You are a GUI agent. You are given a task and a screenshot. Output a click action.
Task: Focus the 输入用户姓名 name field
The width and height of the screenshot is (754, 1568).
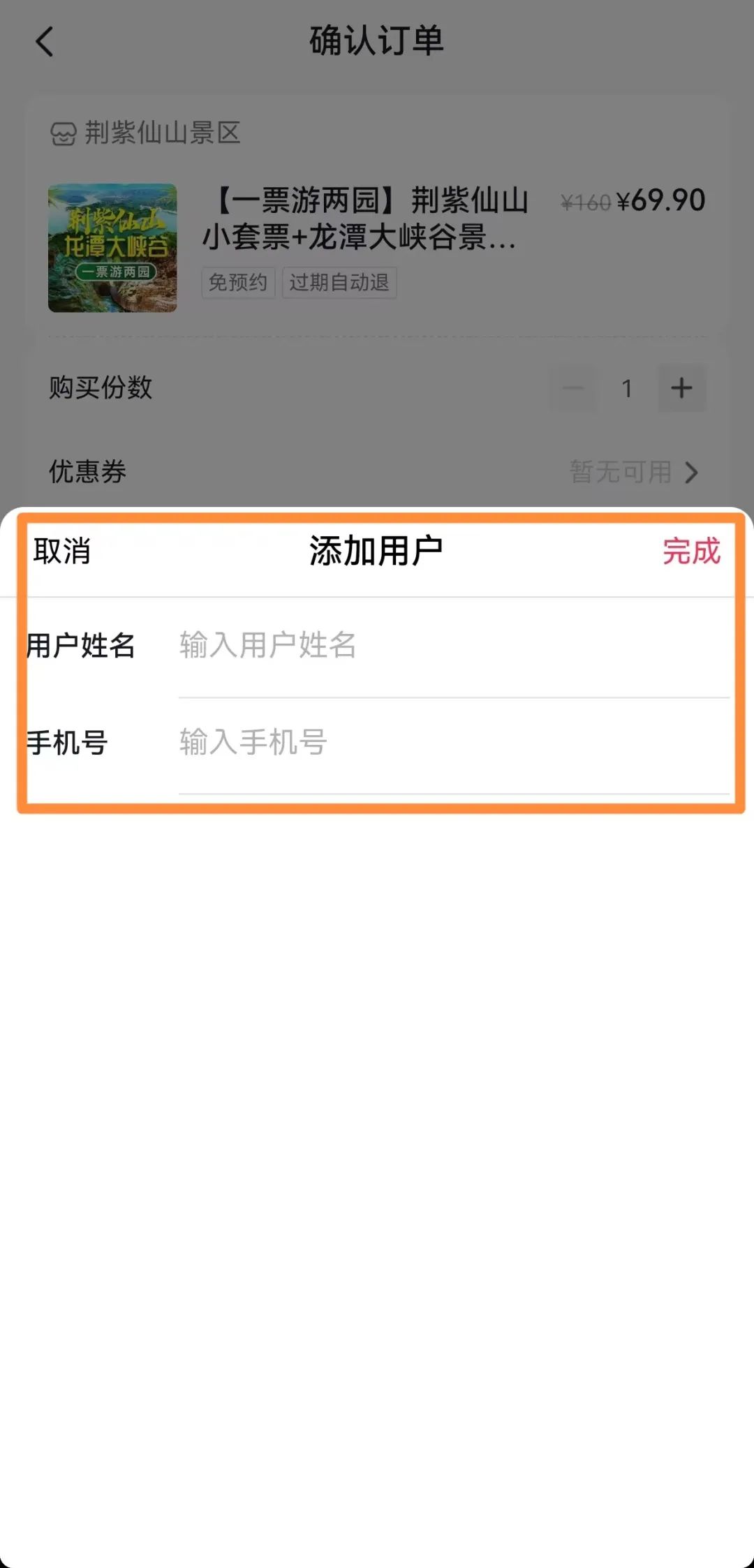click(454, 645)
